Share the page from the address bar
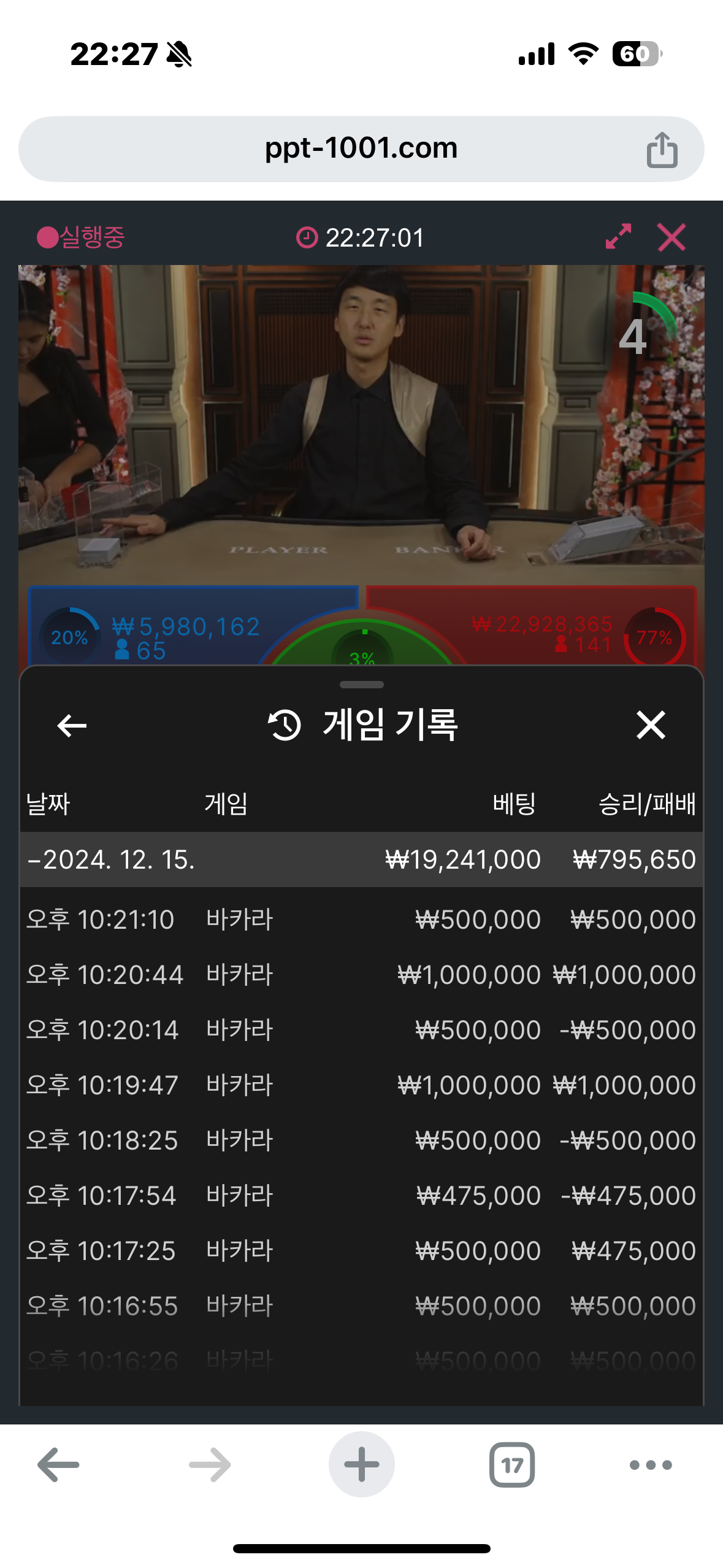Screen dimensions: 723x1568 (662, 149)
